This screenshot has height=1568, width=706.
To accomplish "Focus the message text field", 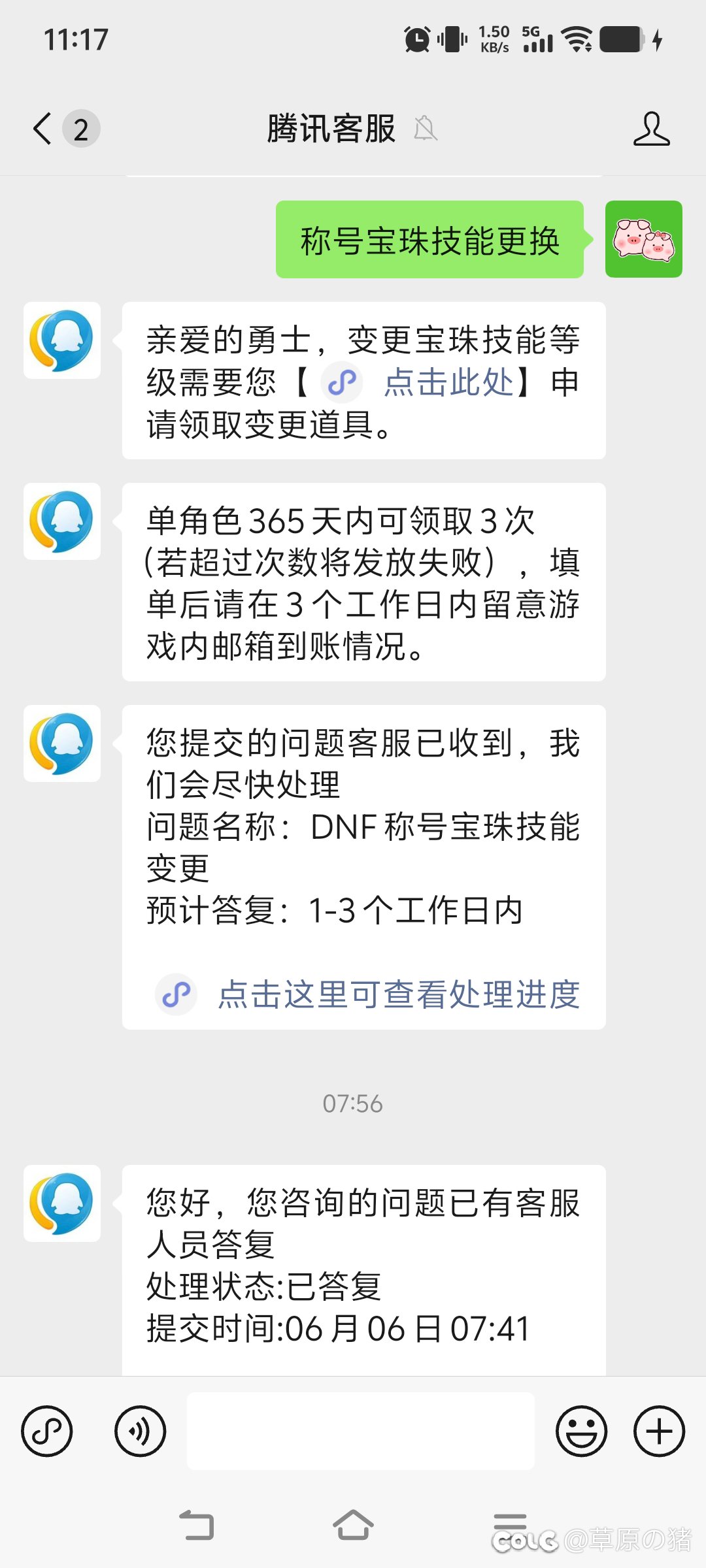I will (361, 1431).
